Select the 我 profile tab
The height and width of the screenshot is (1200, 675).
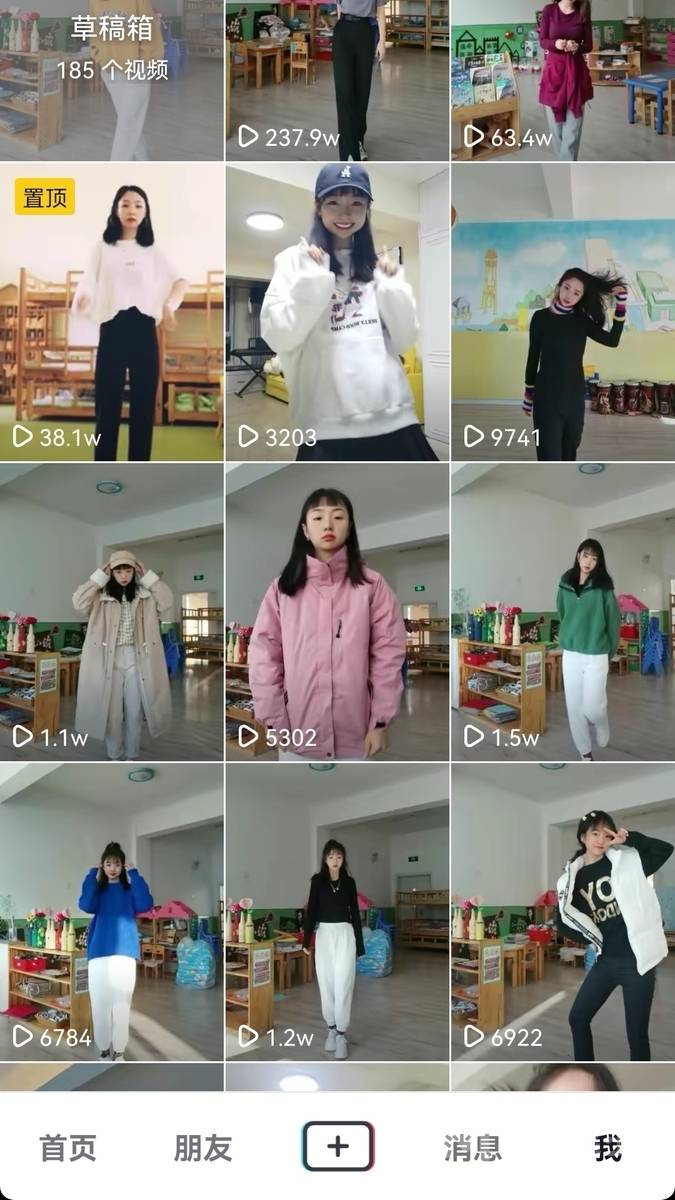[608, 1148]
